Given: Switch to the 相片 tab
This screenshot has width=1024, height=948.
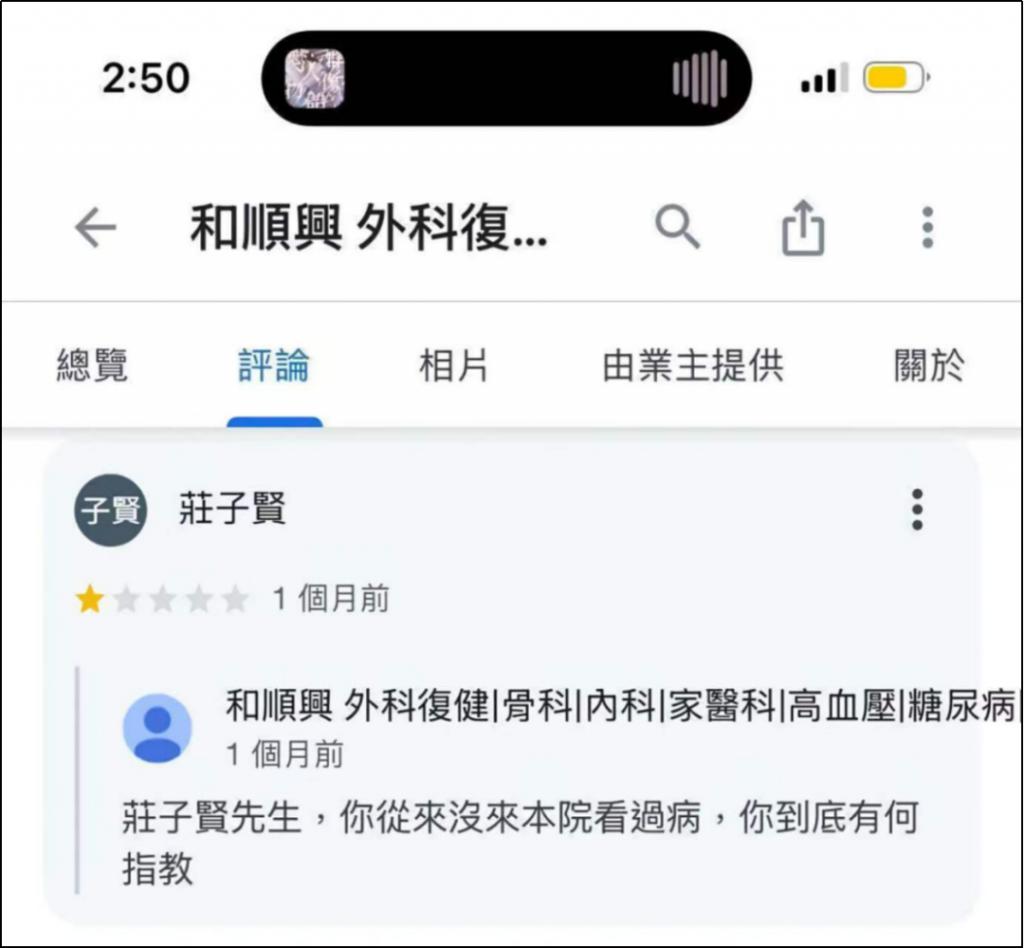Looking at the screenshot, I should [x=453, y=366].
